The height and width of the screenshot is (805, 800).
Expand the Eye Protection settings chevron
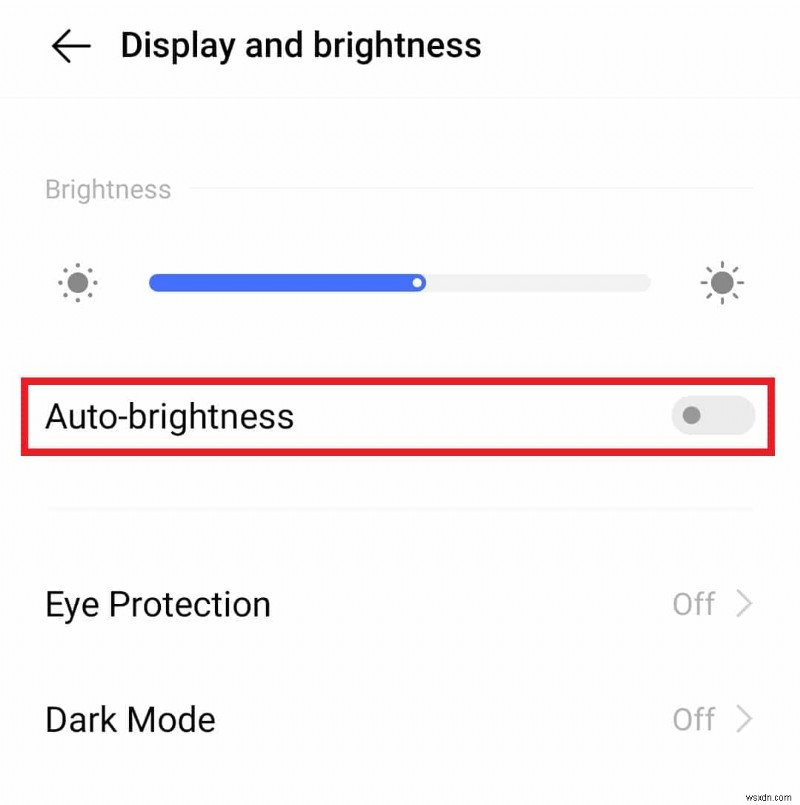744,604
